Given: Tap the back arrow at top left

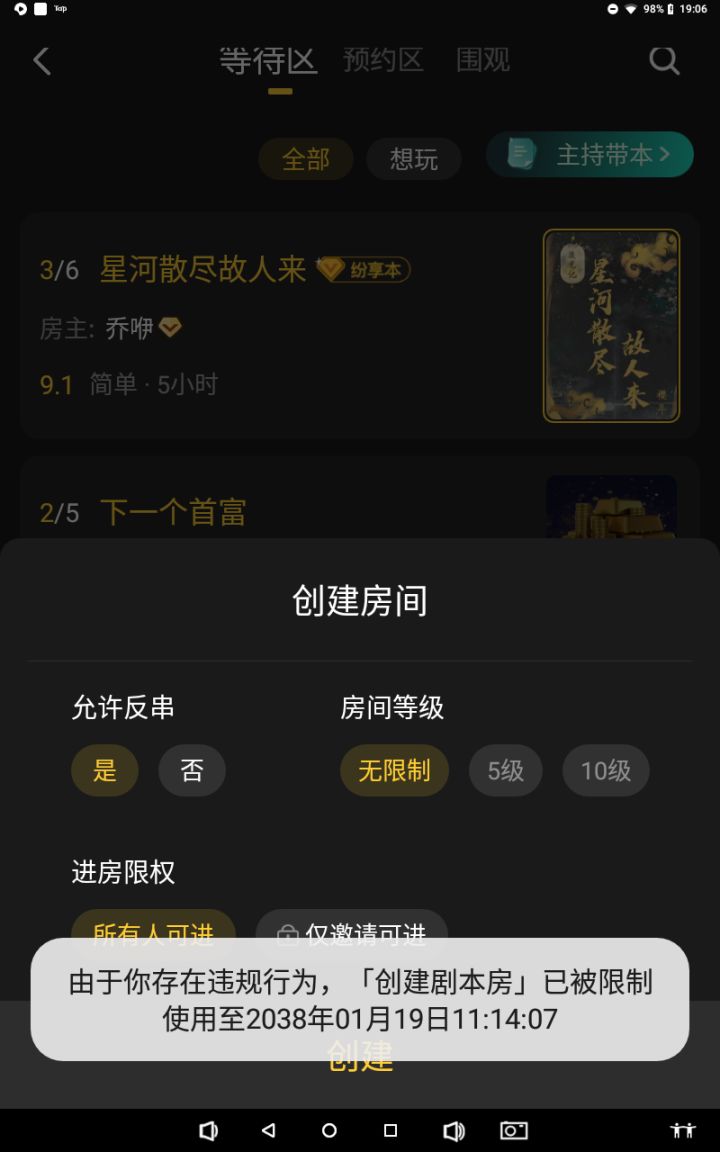Looking at the screenshot, I should coord(41,60).
